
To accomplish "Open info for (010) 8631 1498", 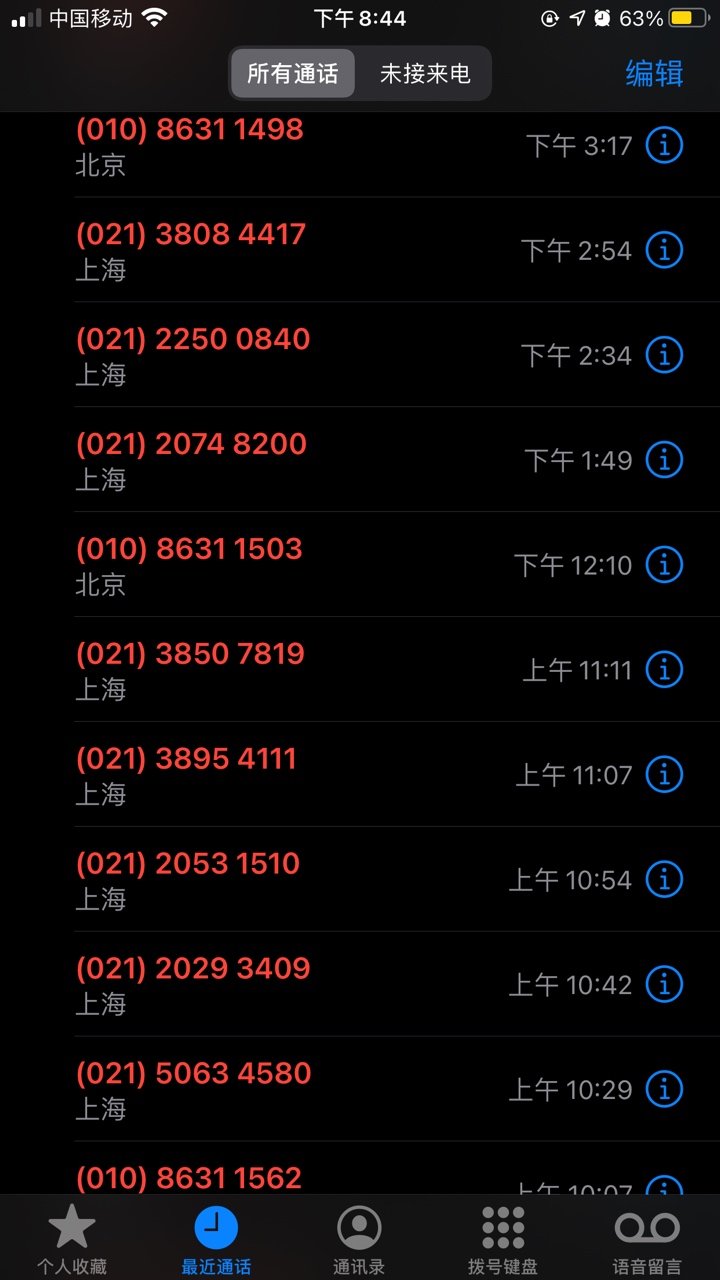I will (664, 146).
